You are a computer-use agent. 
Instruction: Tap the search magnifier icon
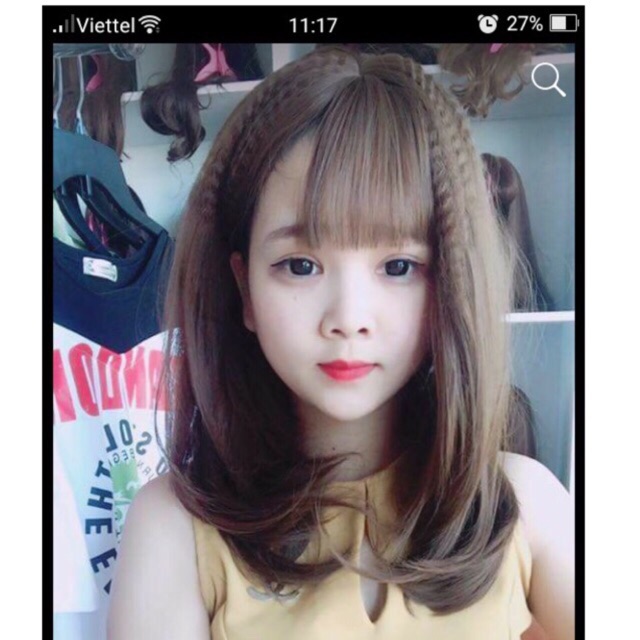pos(548,79)
